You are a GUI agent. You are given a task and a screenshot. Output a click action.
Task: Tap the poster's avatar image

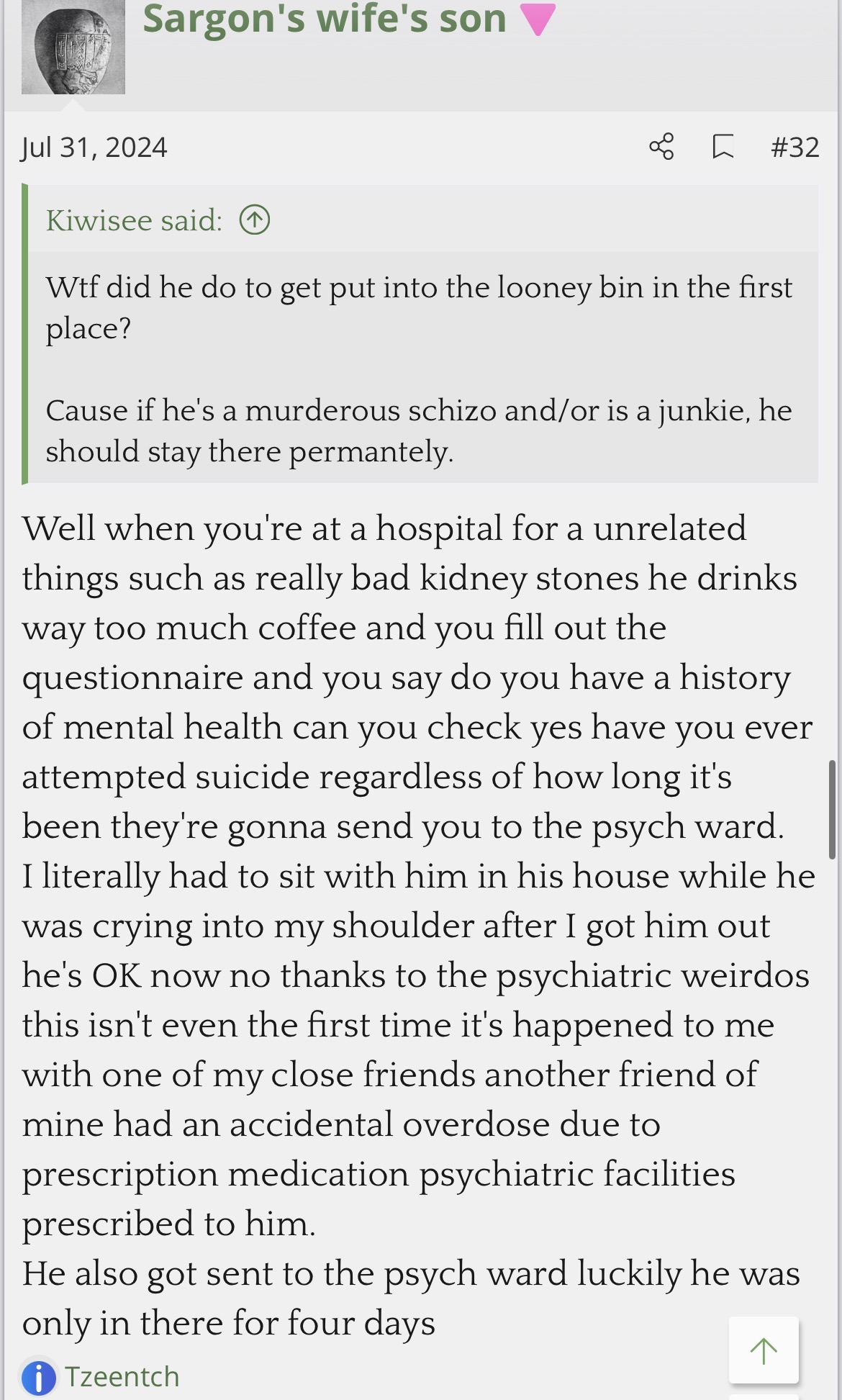point(73,48)
